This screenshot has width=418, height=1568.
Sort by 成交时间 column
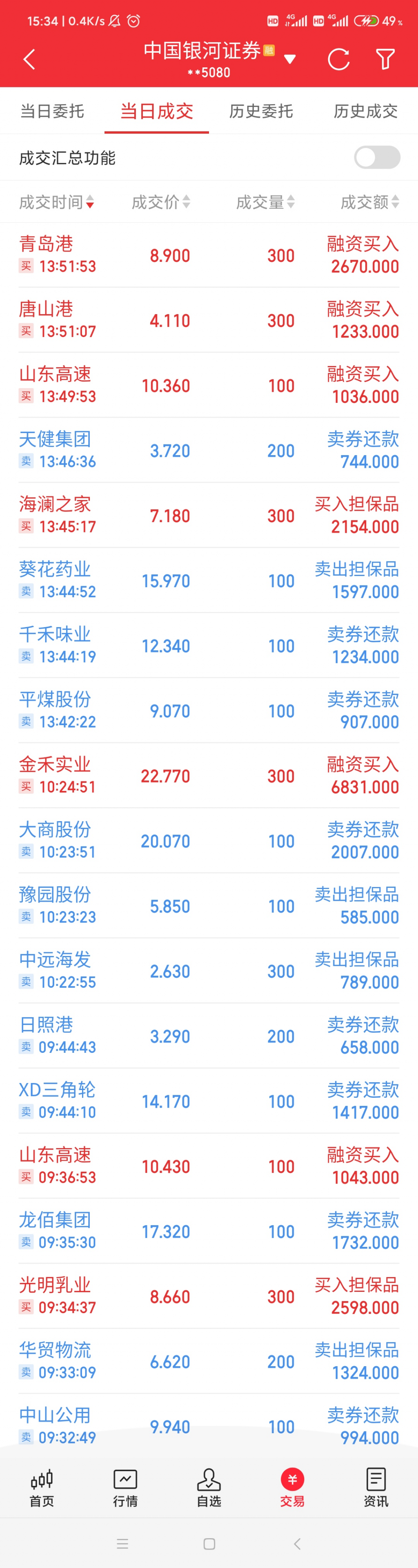(x=56, y=202)
